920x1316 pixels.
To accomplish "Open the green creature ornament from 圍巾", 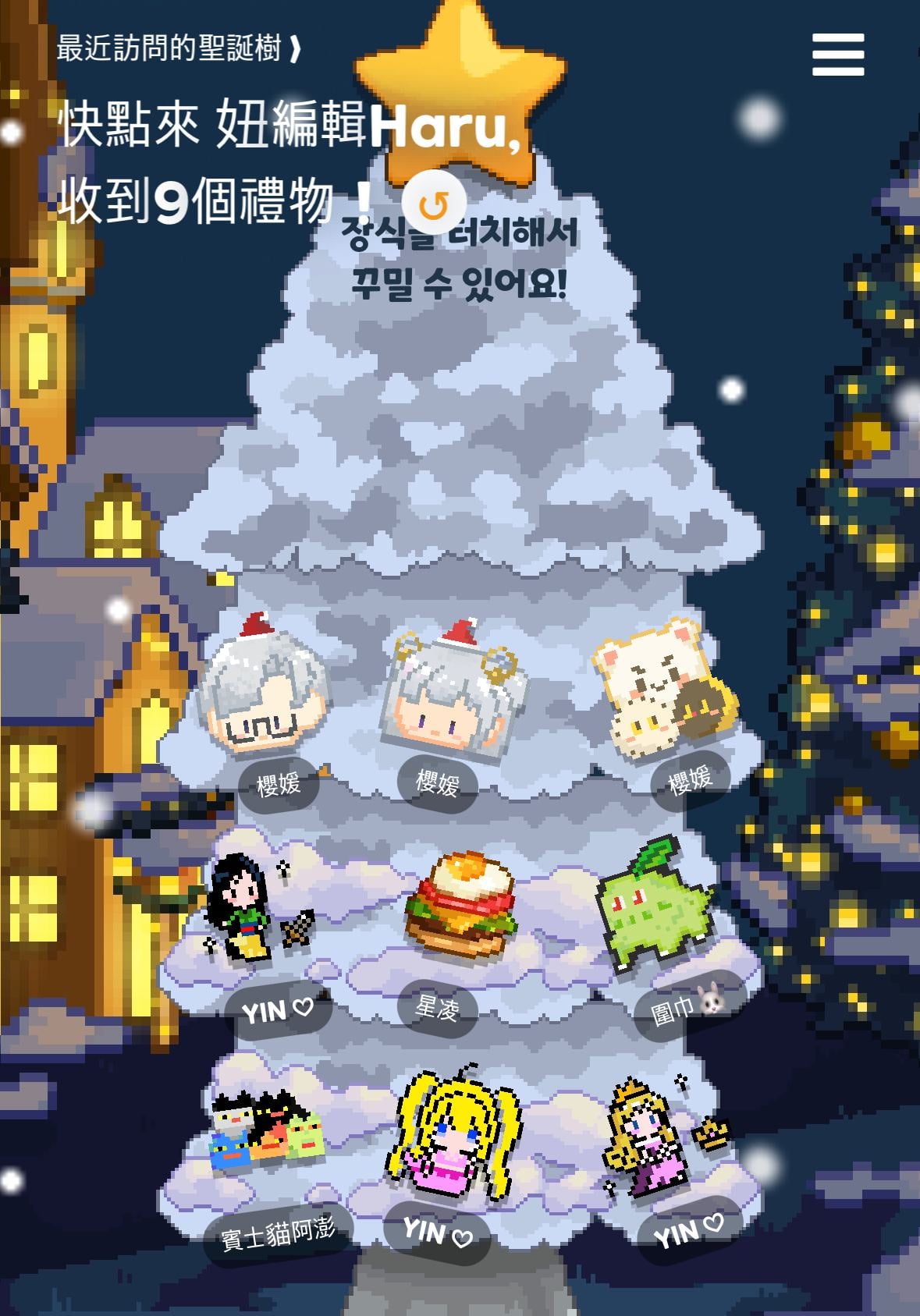I will pyautogui.click(x=655, y=905).
